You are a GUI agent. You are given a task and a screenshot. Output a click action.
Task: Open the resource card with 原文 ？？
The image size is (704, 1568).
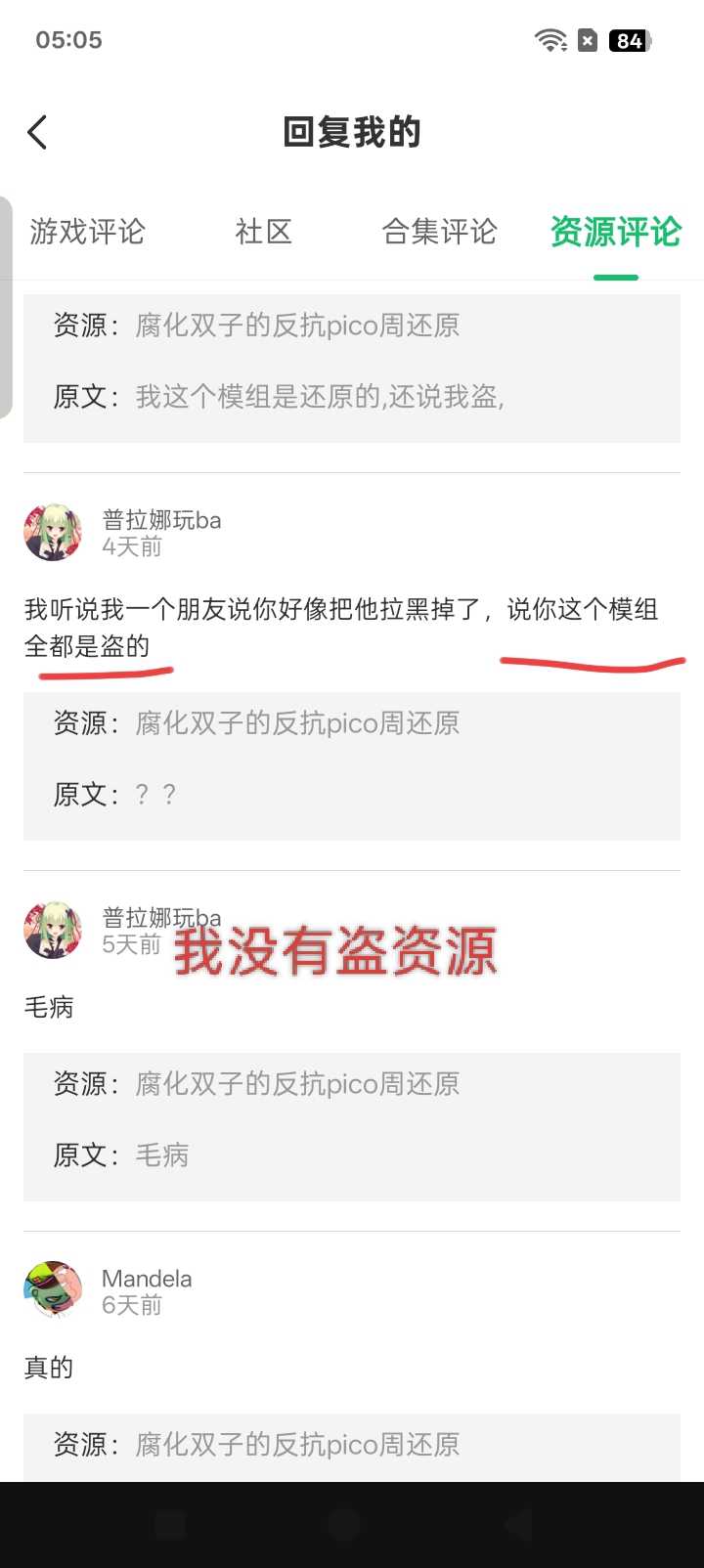[x=352, y=765]
